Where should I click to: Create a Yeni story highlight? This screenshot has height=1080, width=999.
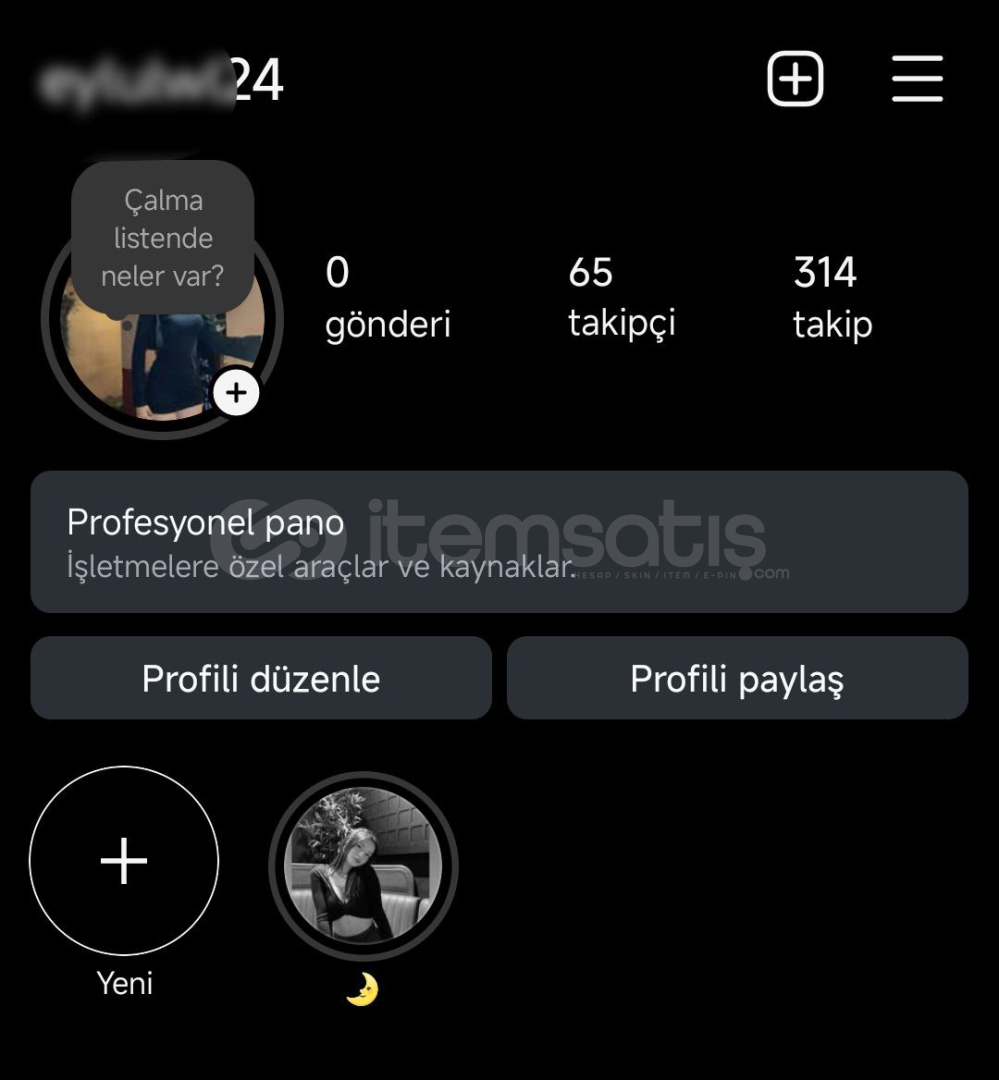point(124,861)
